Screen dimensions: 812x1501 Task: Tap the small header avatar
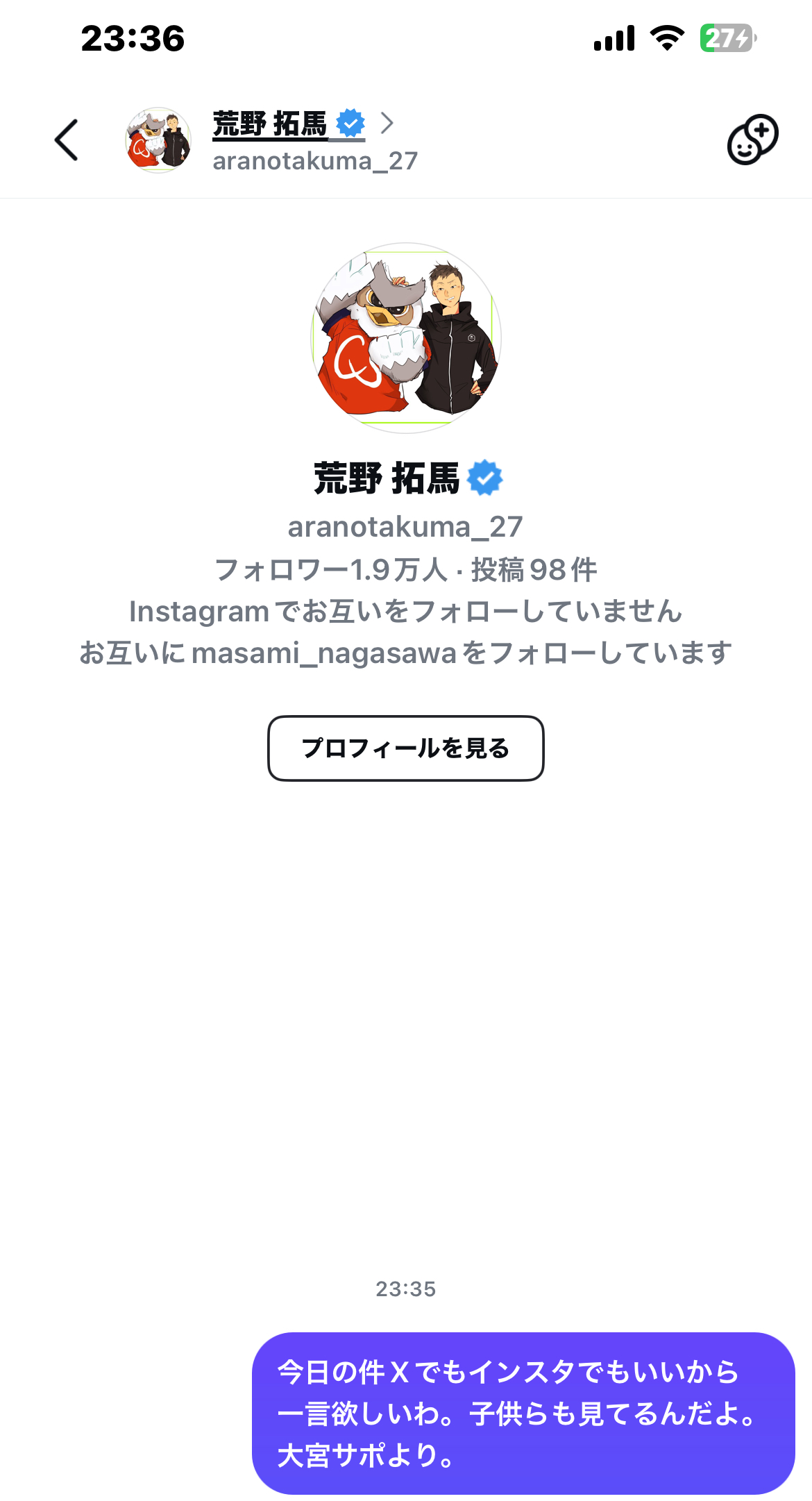[x=158, y=140]
